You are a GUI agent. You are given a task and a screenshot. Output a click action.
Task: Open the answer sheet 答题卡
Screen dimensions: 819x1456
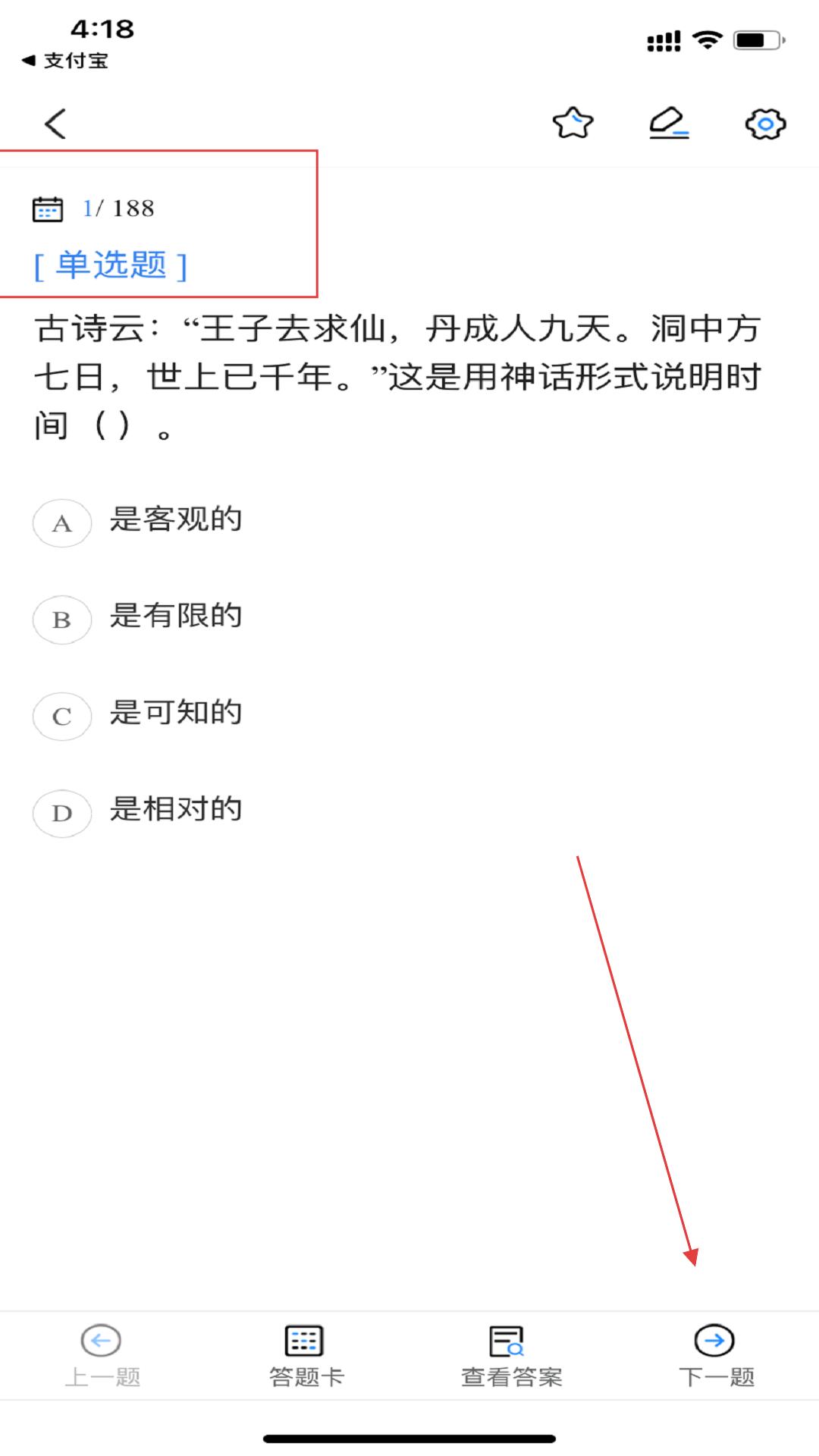click(x=306, y=1356)
